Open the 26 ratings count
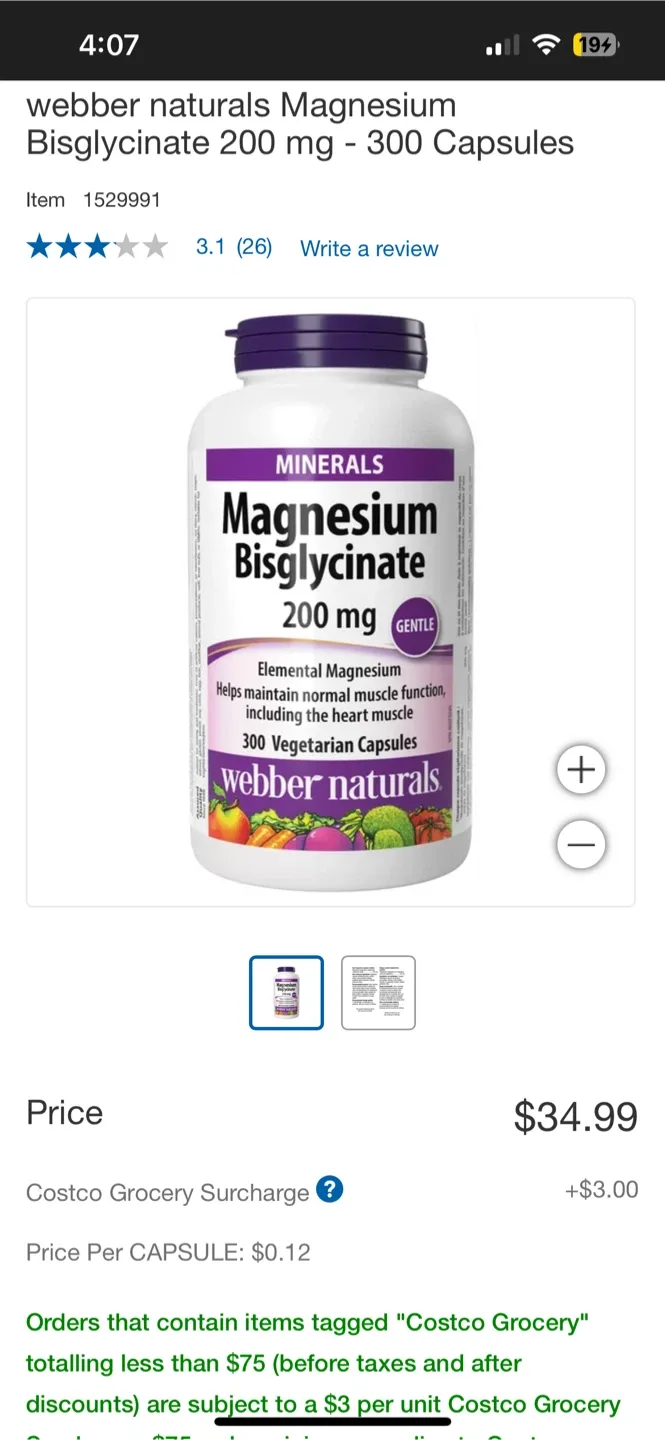This screenshot has height=1440, width=665. click(254, 247)
